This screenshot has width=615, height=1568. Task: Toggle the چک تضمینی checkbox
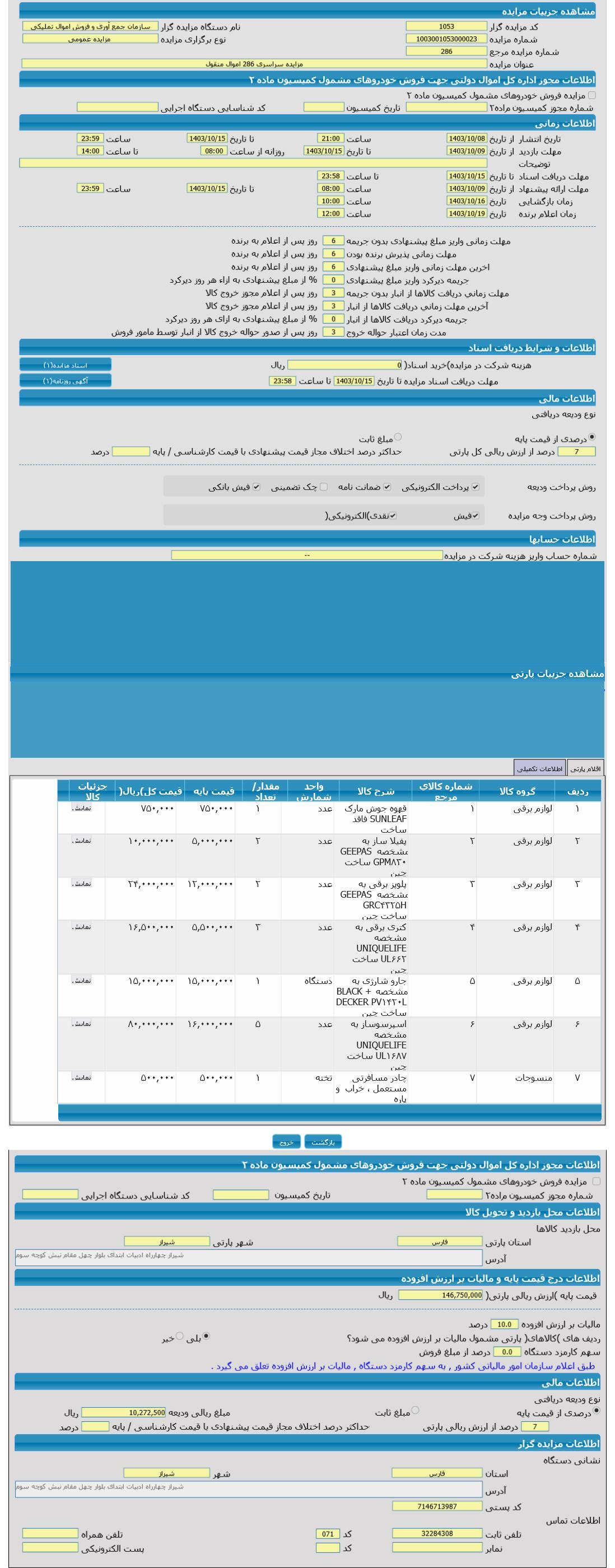(323, 486)
